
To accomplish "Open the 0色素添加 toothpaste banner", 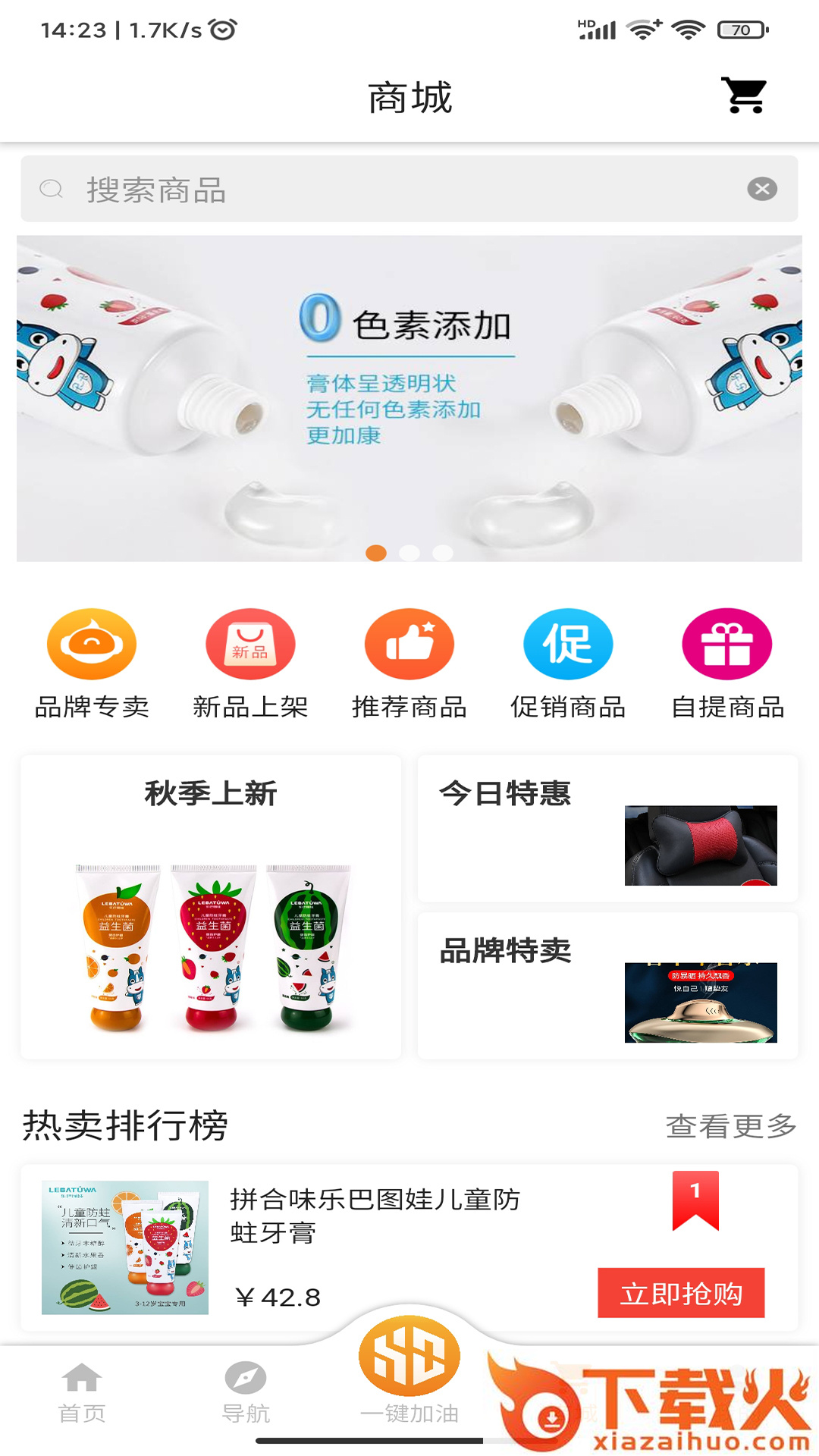I will [409, 398].
